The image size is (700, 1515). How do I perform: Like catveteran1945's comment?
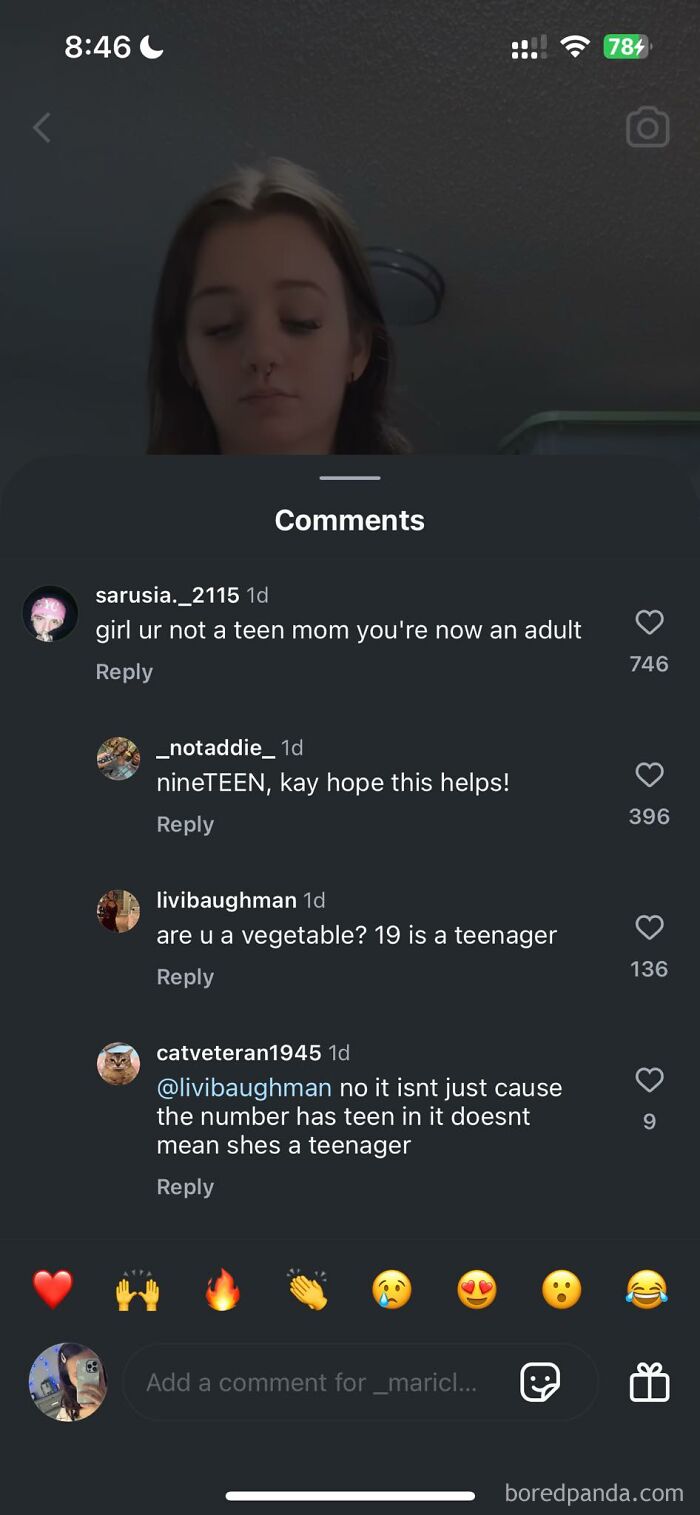click(649, 1080)
